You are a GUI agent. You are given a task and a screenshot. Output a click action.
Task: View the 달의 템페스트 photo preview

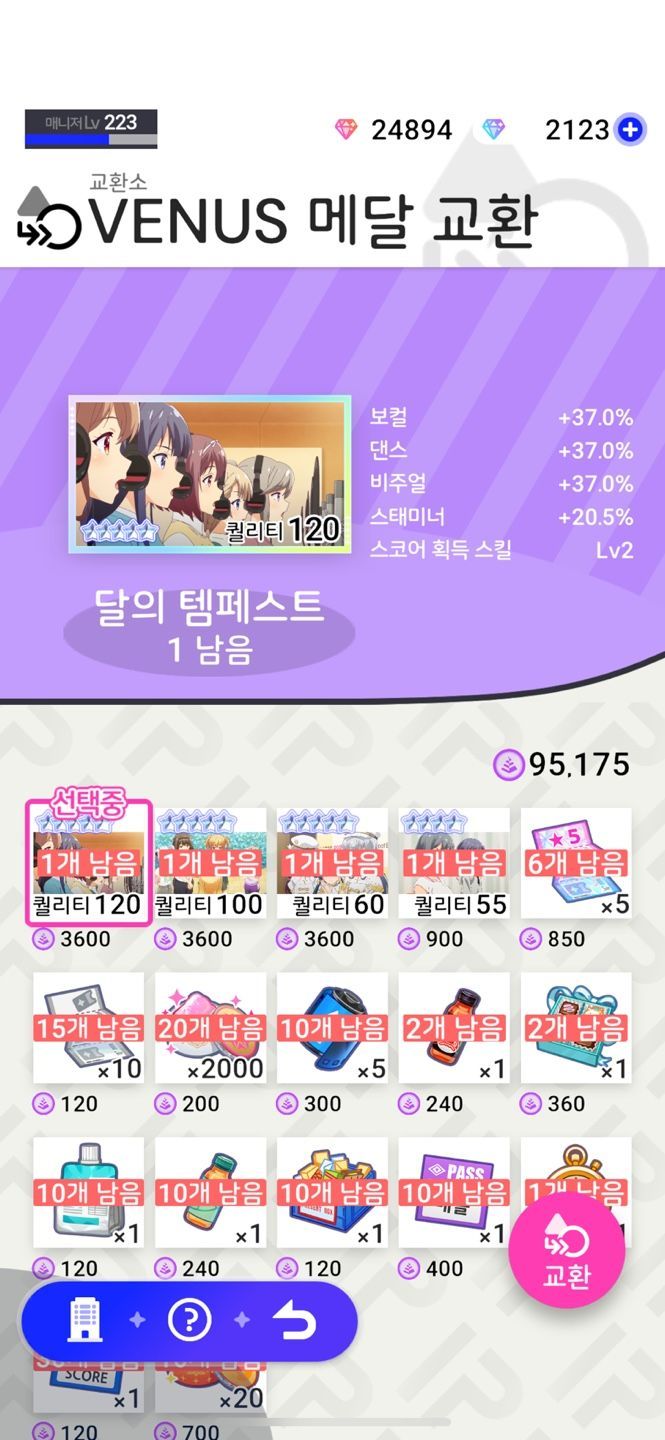210,474
